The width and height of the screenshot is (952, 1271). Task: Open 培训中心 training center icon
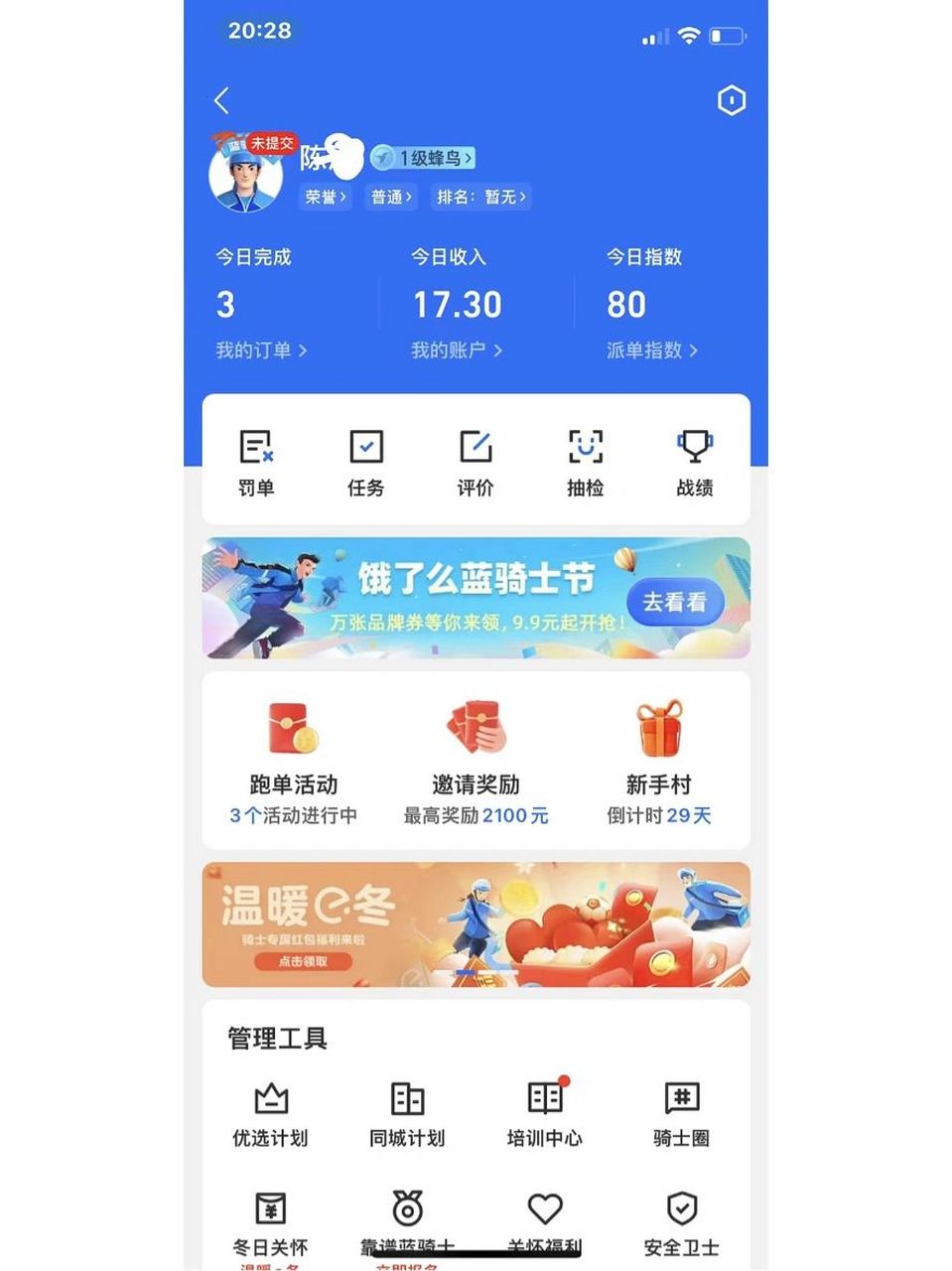(x=542, y=1102)
